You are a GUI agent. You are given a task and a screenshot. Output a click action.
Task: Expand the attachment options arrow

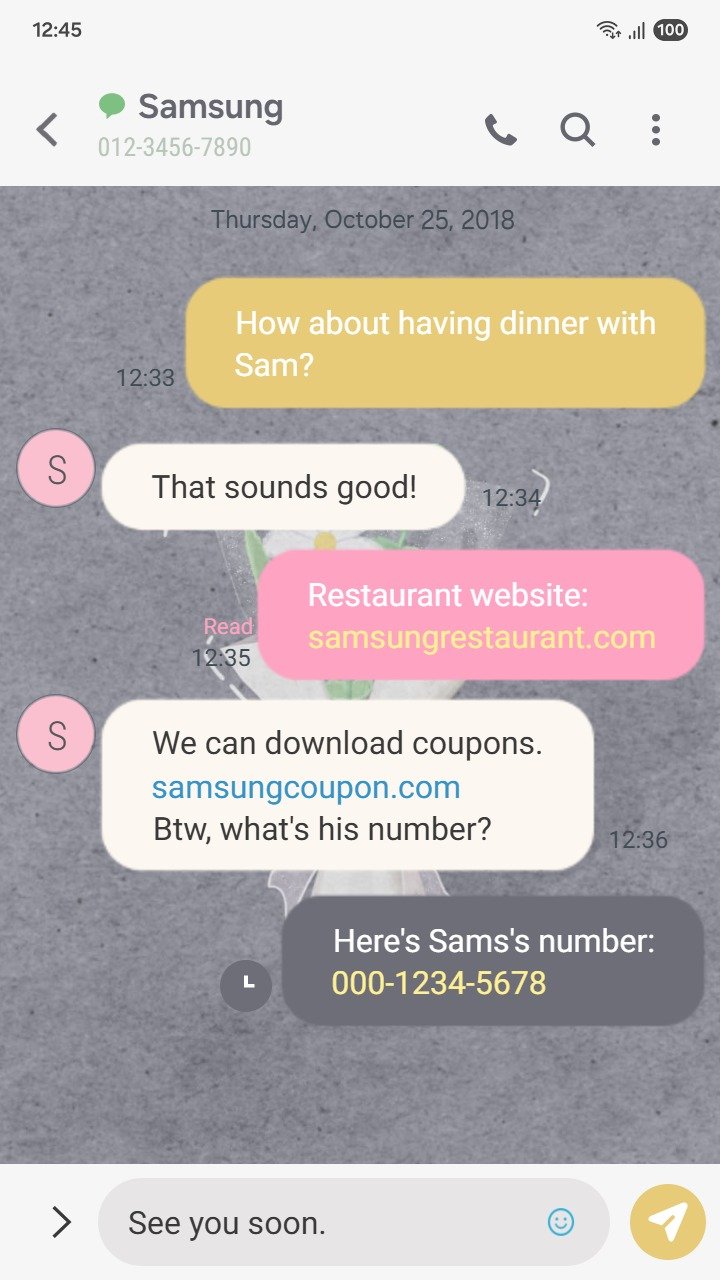[61, 1221]
